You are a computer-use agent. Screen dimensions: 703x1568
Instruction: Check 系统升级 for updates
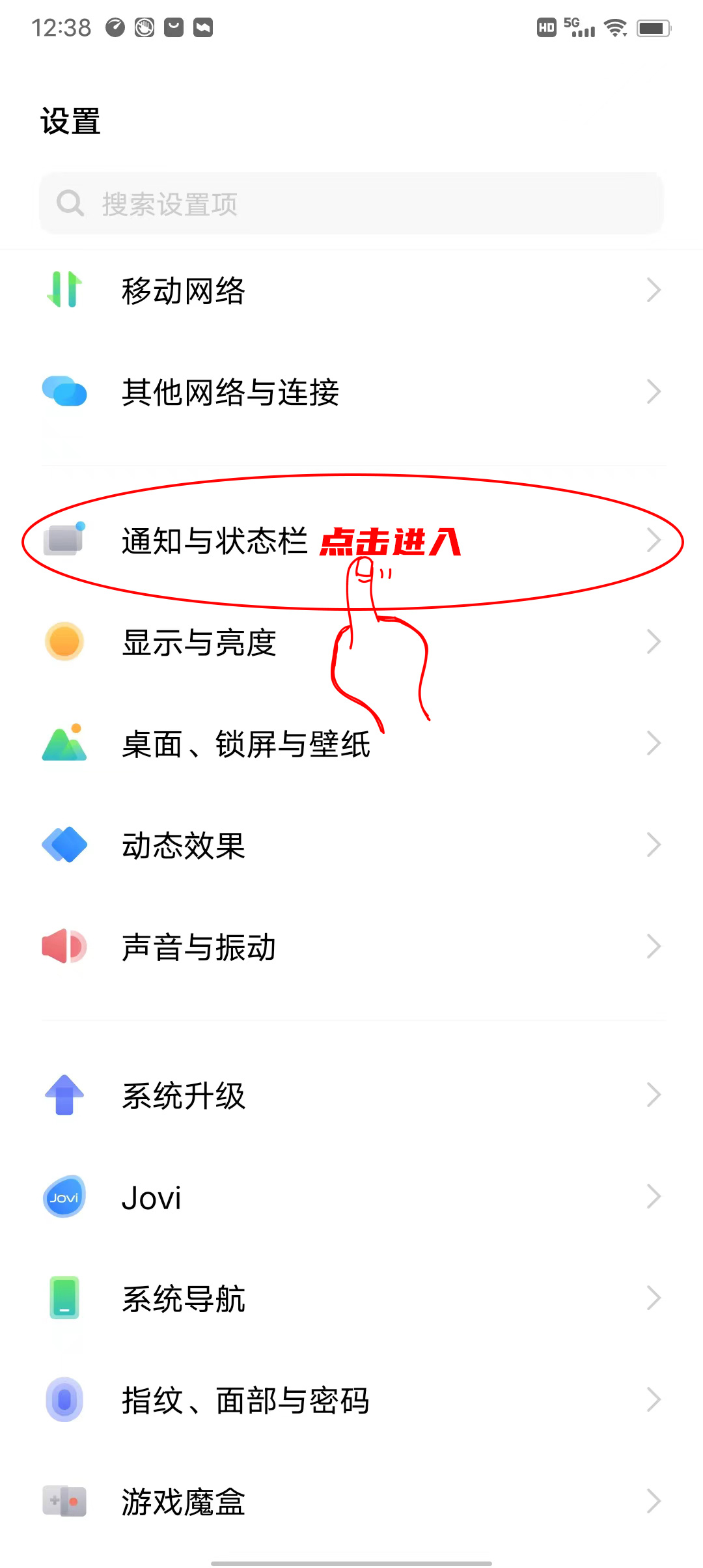[351, 1095]
